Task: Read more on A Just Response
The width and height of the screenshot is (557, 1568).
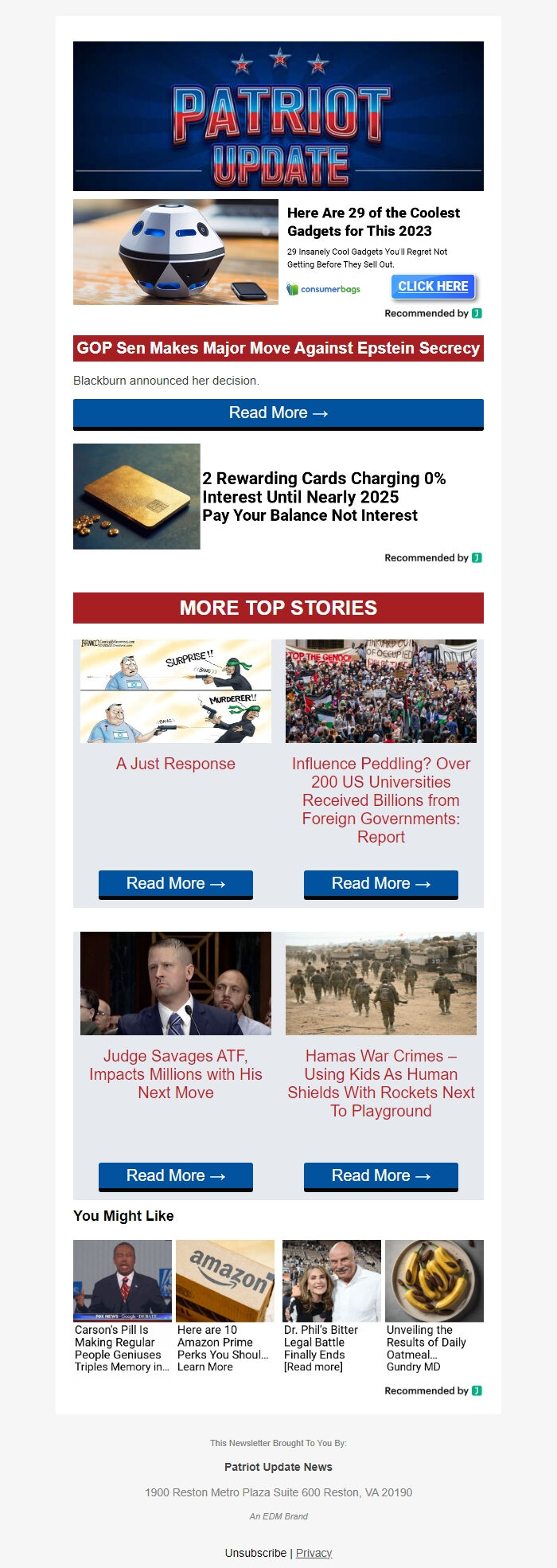Action: pos(175,884)
